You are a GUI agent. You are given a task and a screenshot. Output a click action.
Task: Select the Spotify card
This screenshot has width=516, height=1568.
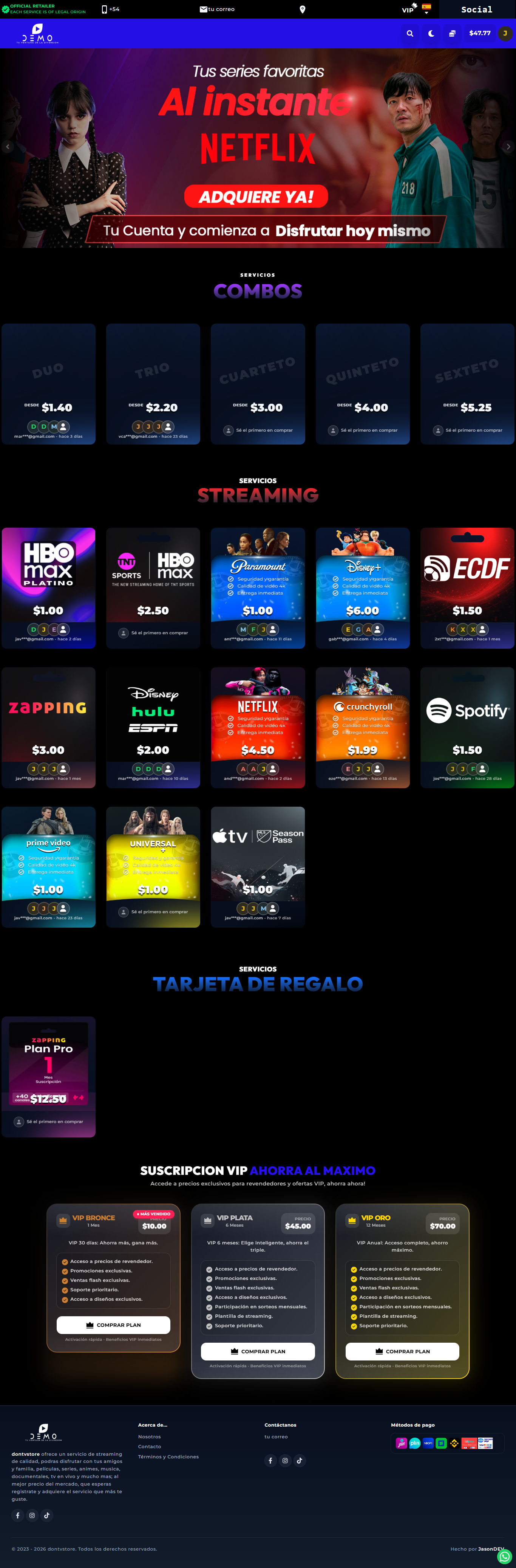tap(467, 727)
